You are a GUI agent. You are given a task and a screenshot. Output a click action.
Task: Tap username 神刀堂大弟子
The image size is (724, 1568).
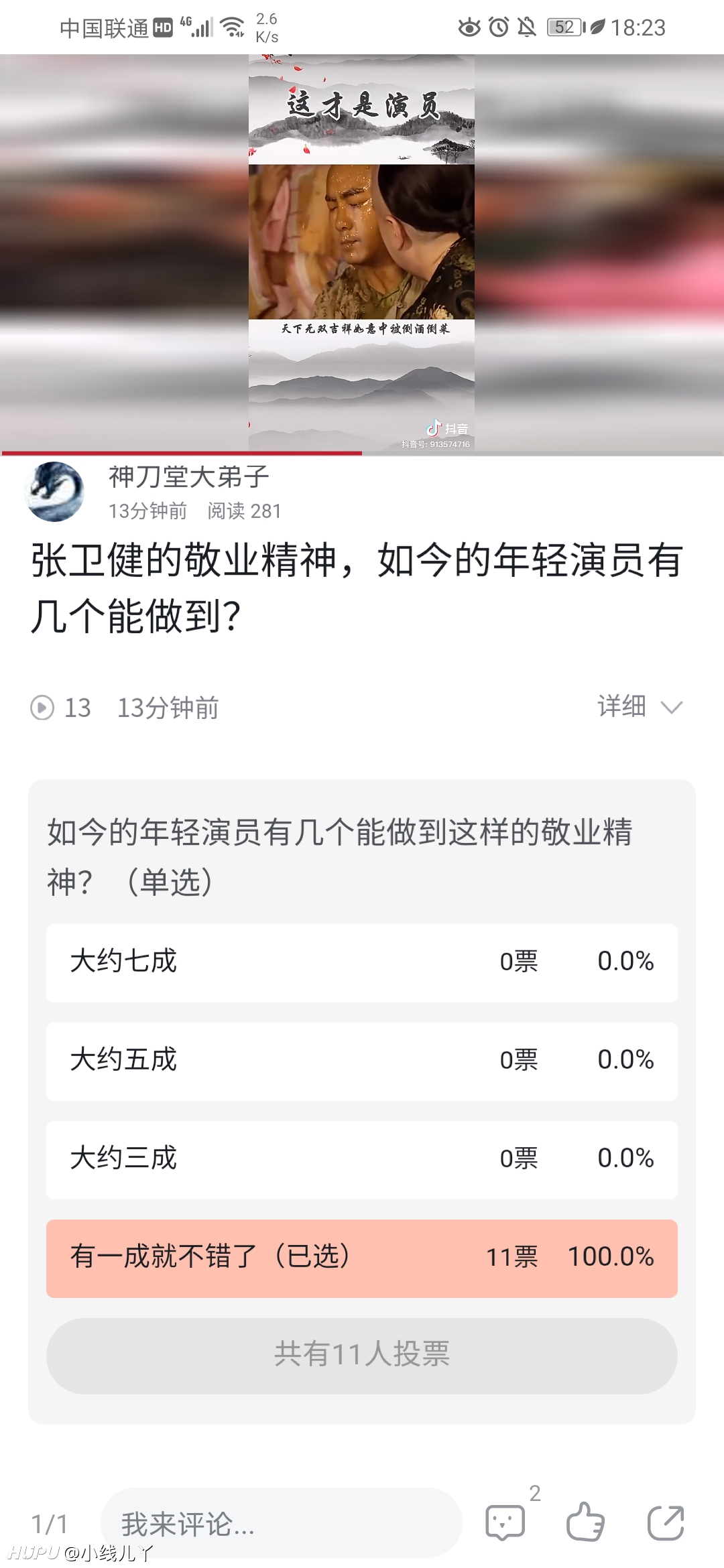pyautogui.click(x=189, y=477)
